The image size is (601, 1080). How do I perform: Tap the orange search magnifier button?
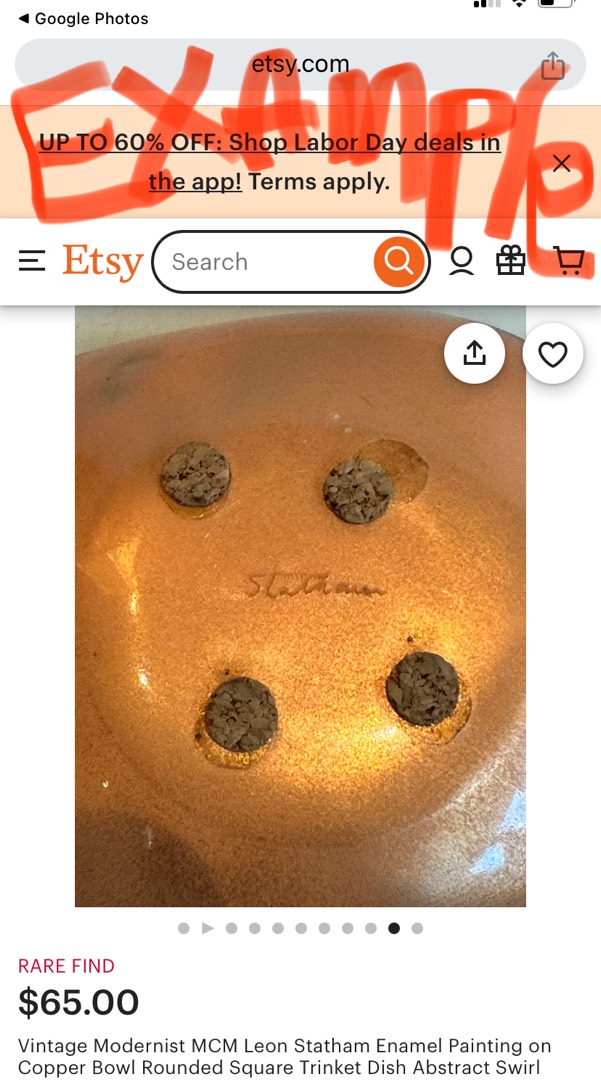(x=399, y=262)
